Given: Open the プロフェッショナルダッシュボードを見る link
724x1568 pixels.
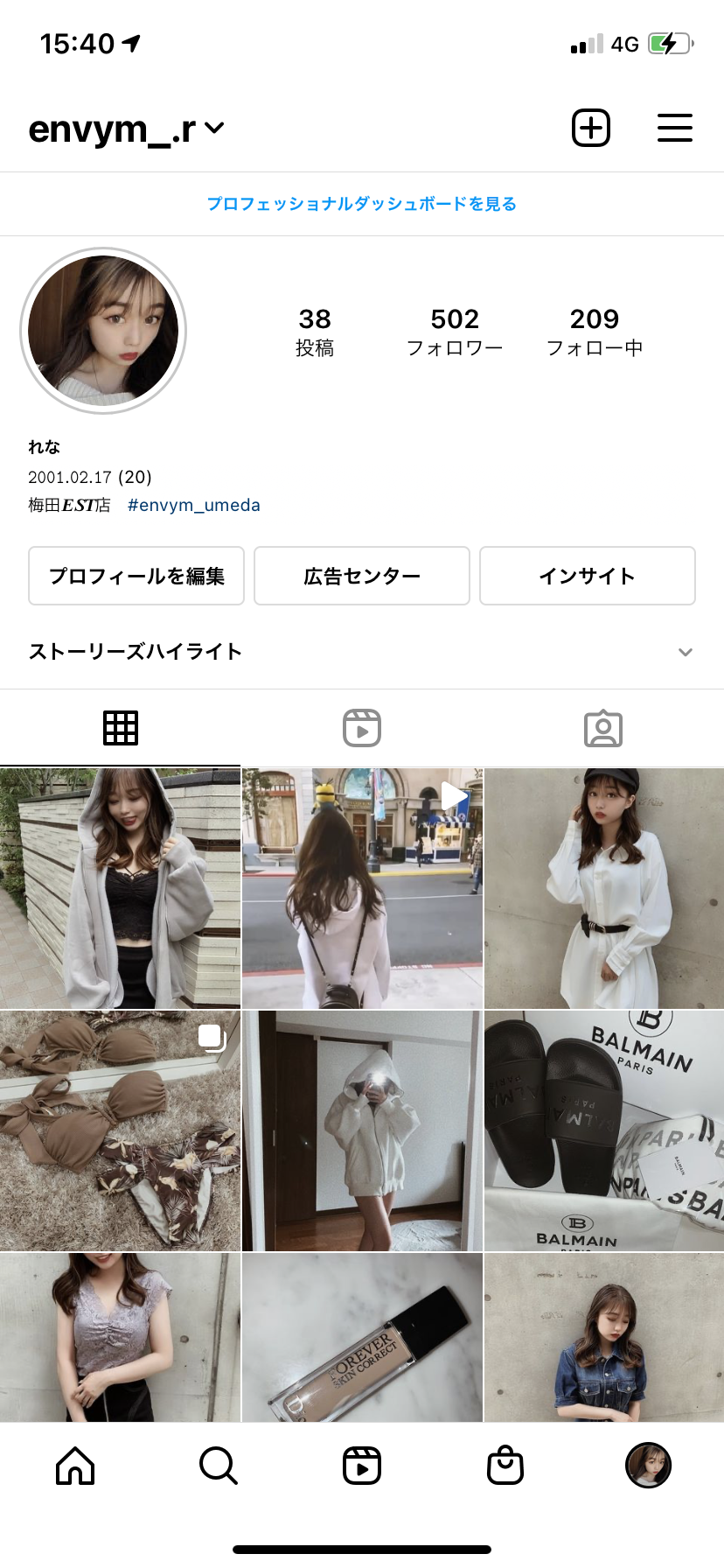Looking at the screenshot, I should [x=362, y=204].
